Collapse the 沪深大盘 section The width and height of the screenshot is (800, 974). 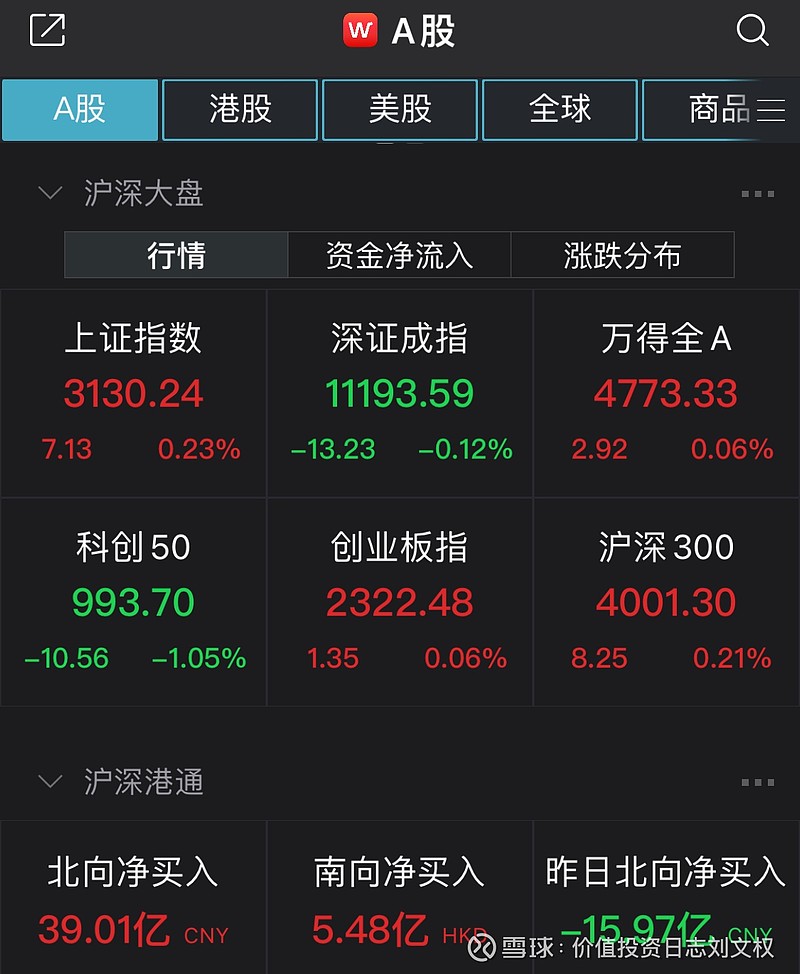click(50, 193)
